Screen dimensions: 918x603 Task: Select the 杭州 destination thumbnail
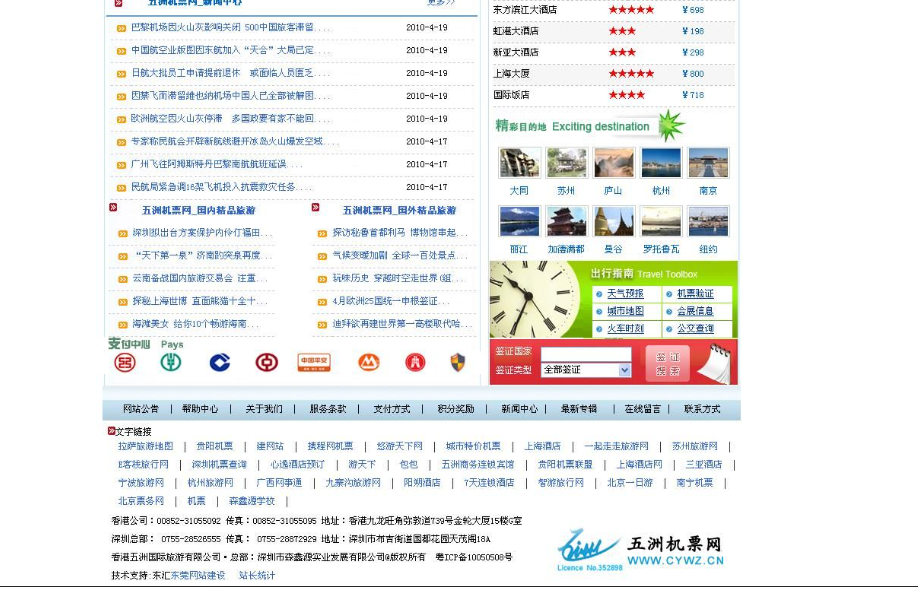click(x=661, y=163)
